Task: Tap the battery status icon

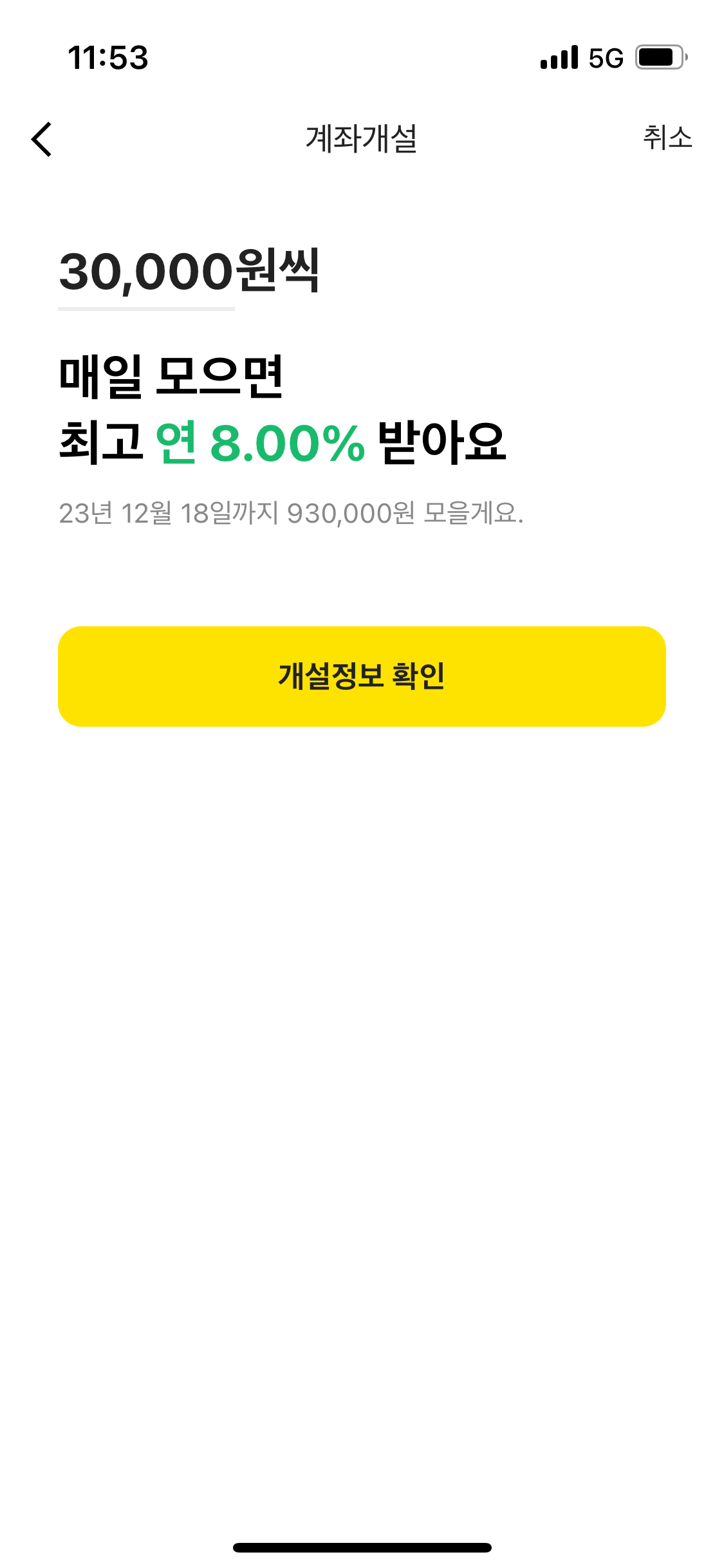Action: point(659,57)
